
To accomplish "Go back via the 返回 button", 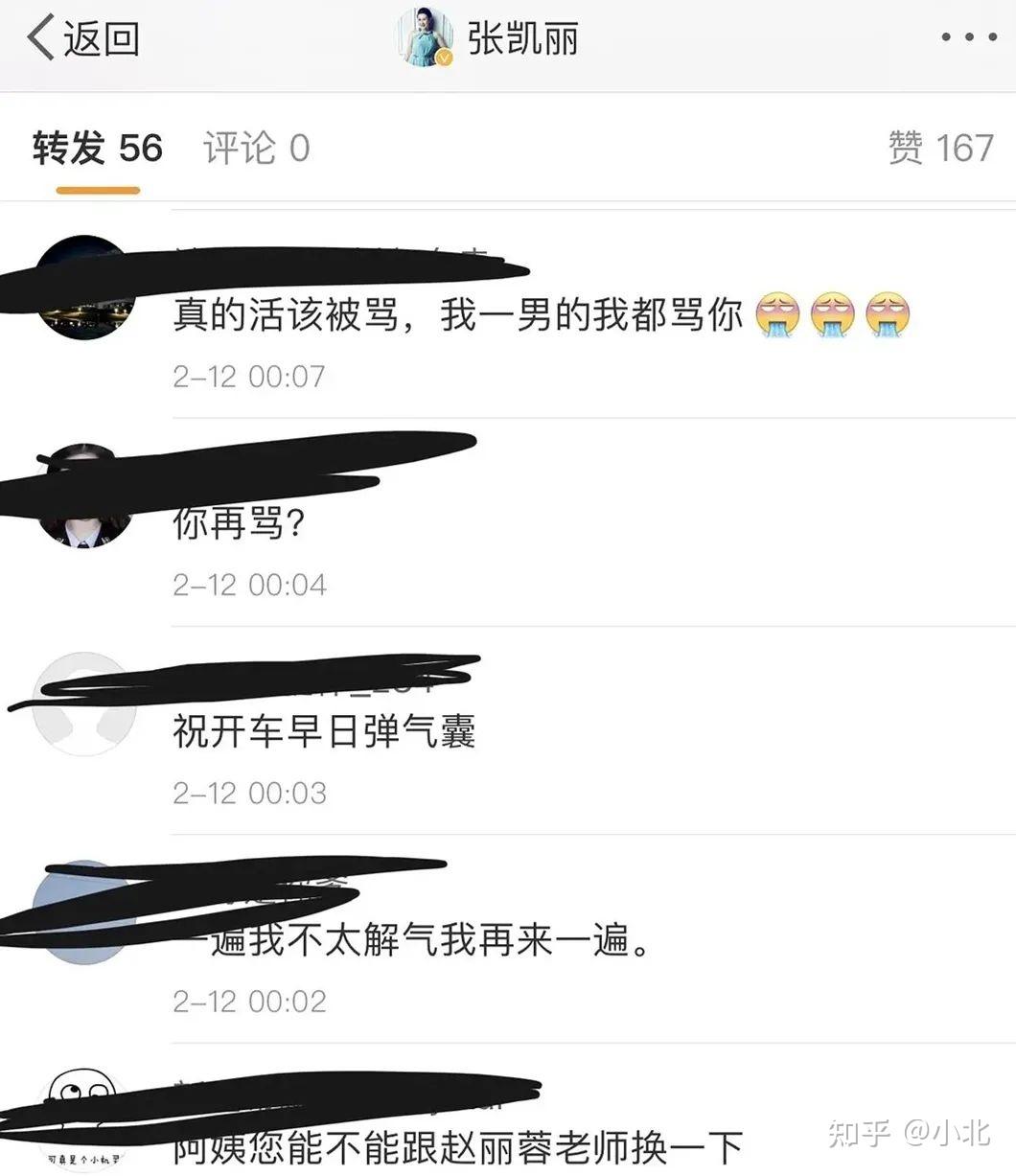I will (84, 38).
